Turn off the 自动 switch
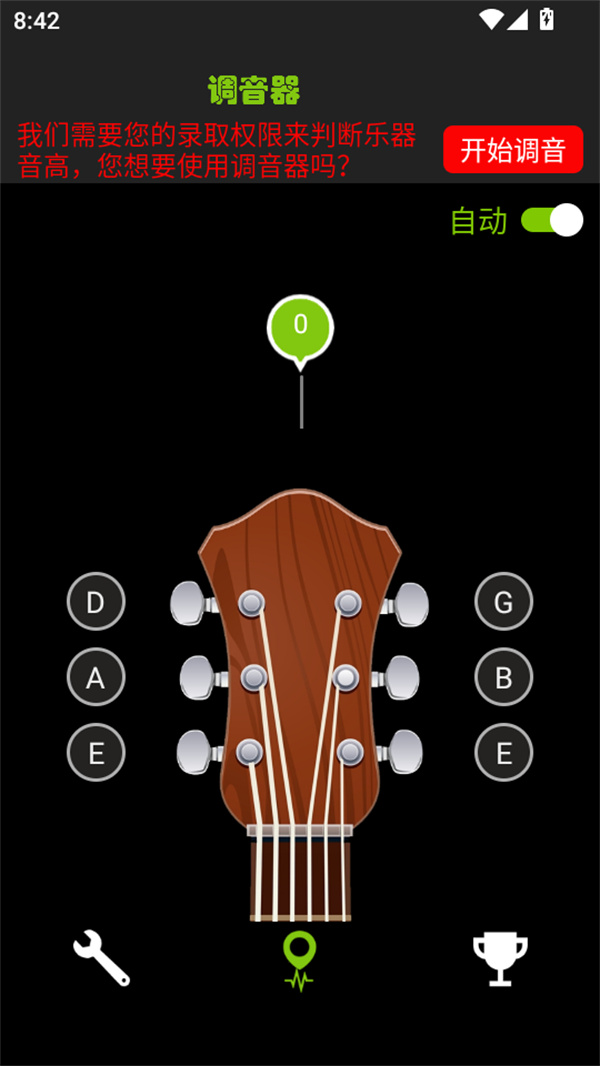 (551, 220)
